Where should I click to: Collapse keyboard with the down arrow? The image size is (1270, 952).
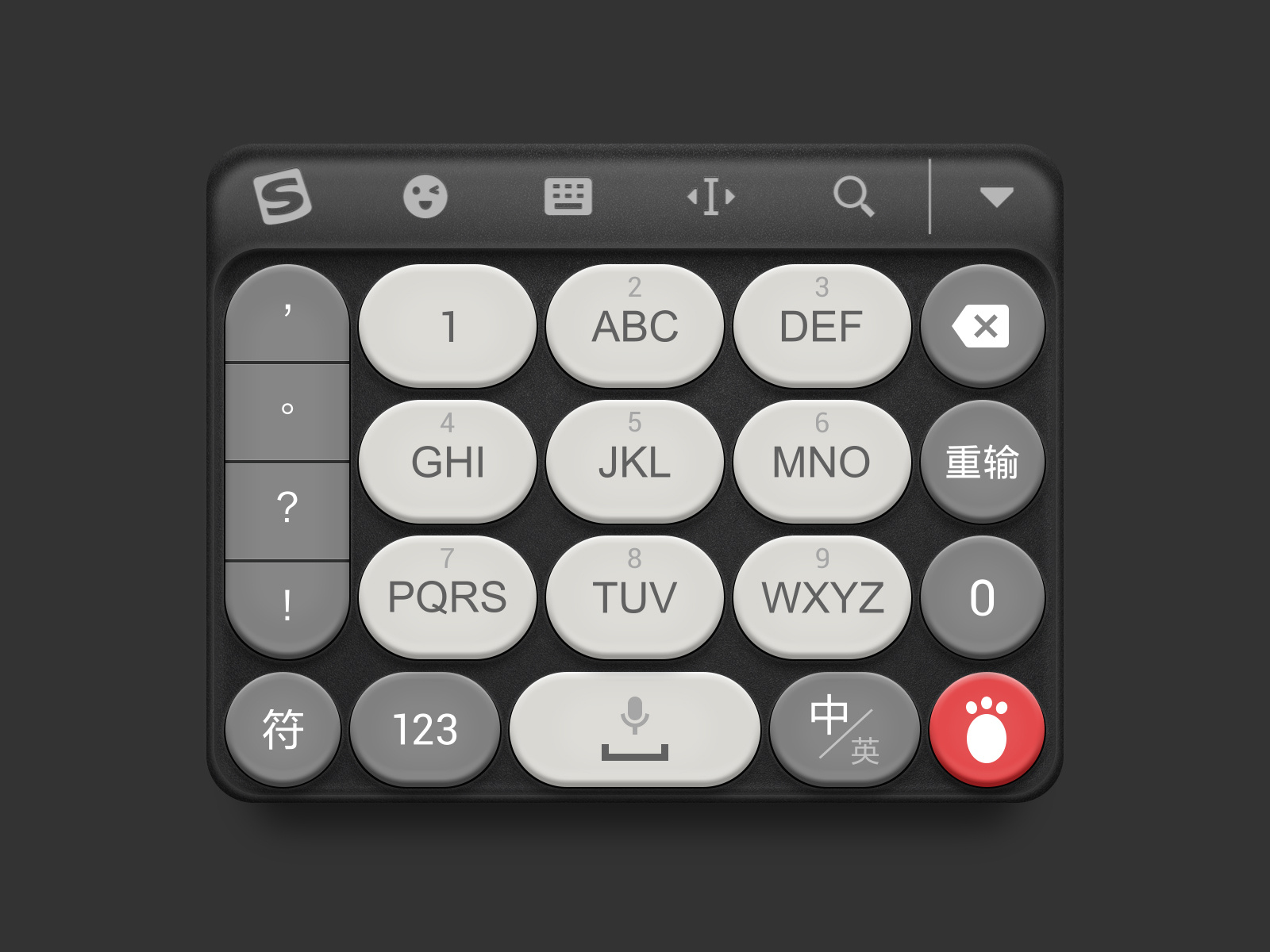996,196
